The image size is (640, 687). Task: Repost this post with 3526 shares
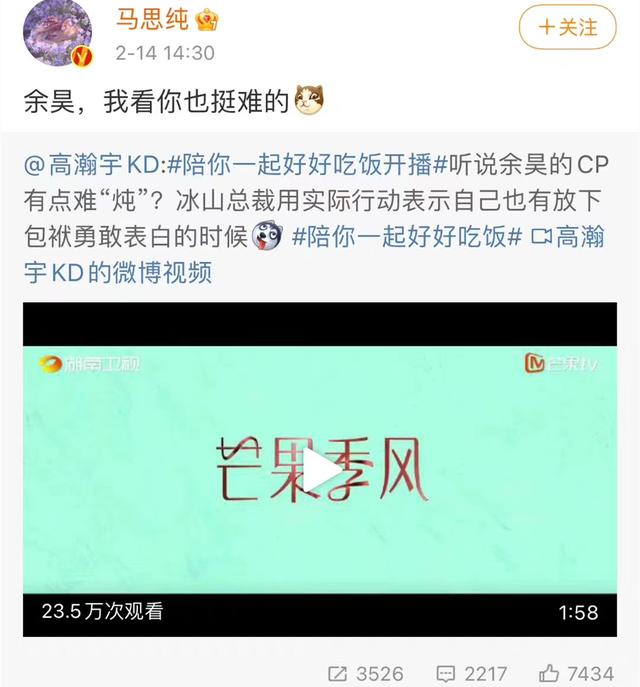[365, 673]
